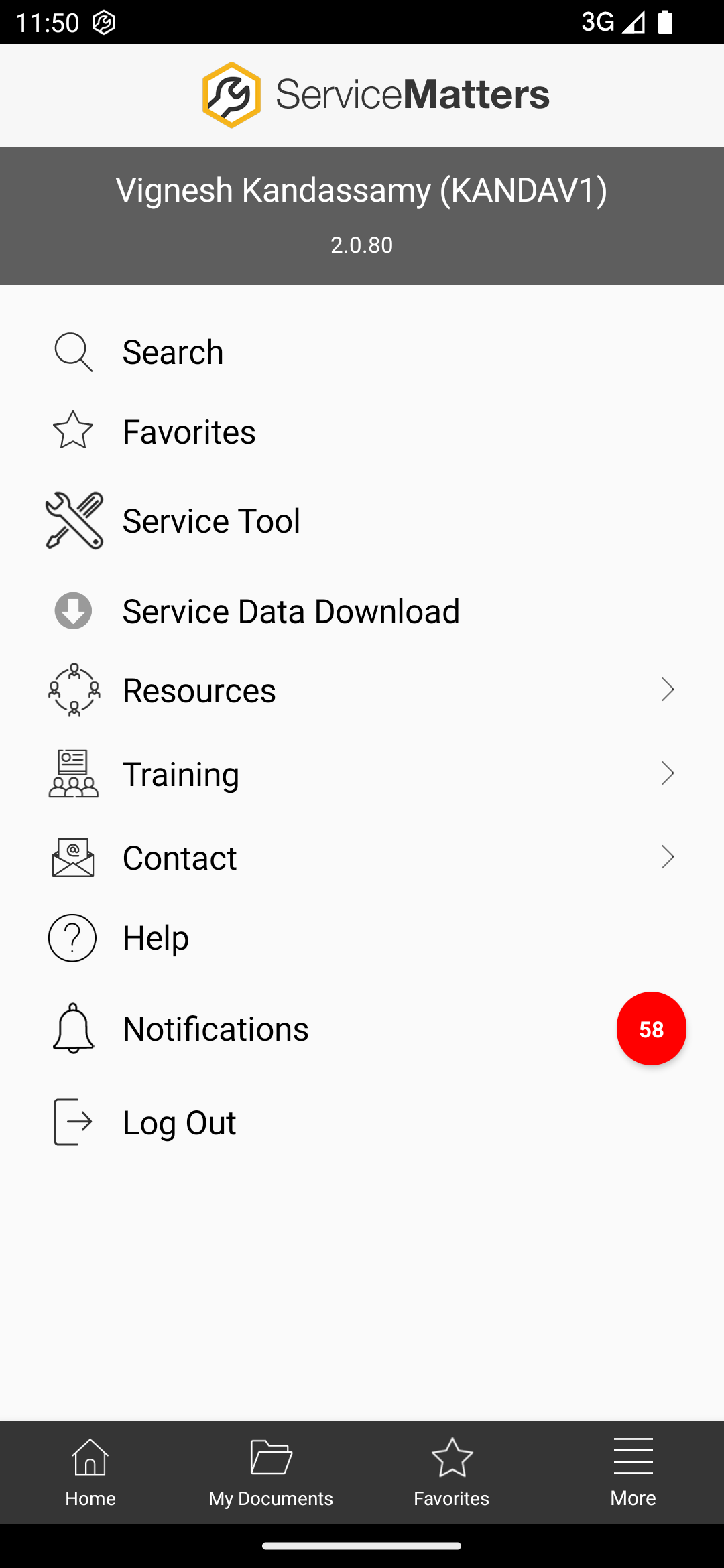724x1568 pixels.
Task: Go to the Contact section
Action: pos(362,858)
